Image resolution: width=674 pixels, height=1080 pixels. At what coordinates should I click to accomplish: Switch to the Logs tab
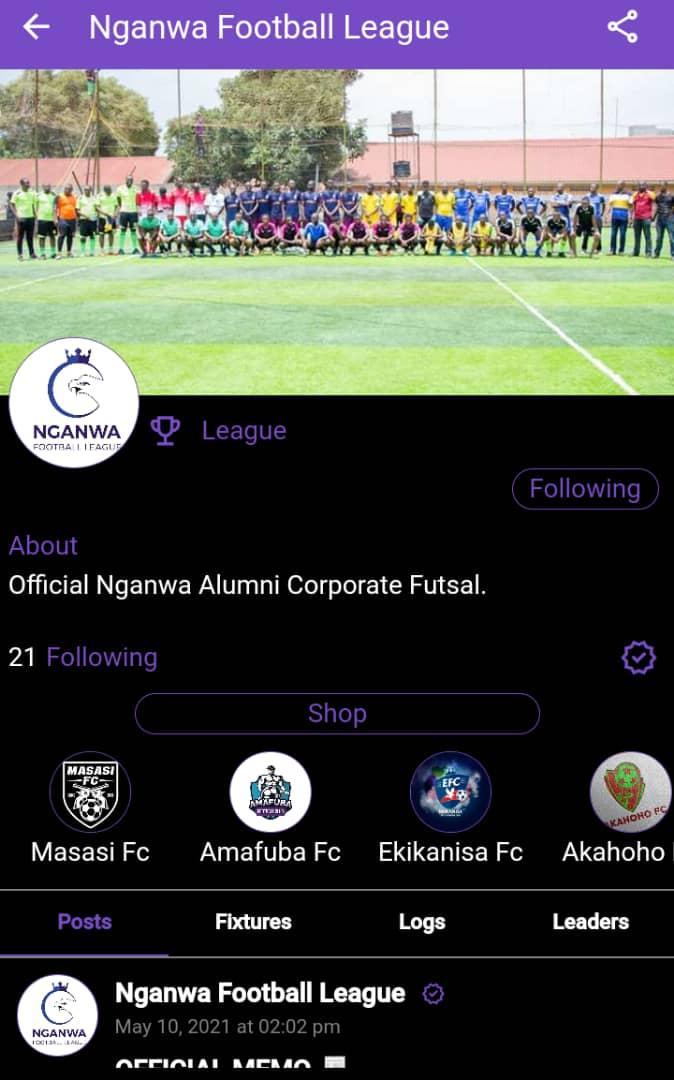(x=422, y=922)
